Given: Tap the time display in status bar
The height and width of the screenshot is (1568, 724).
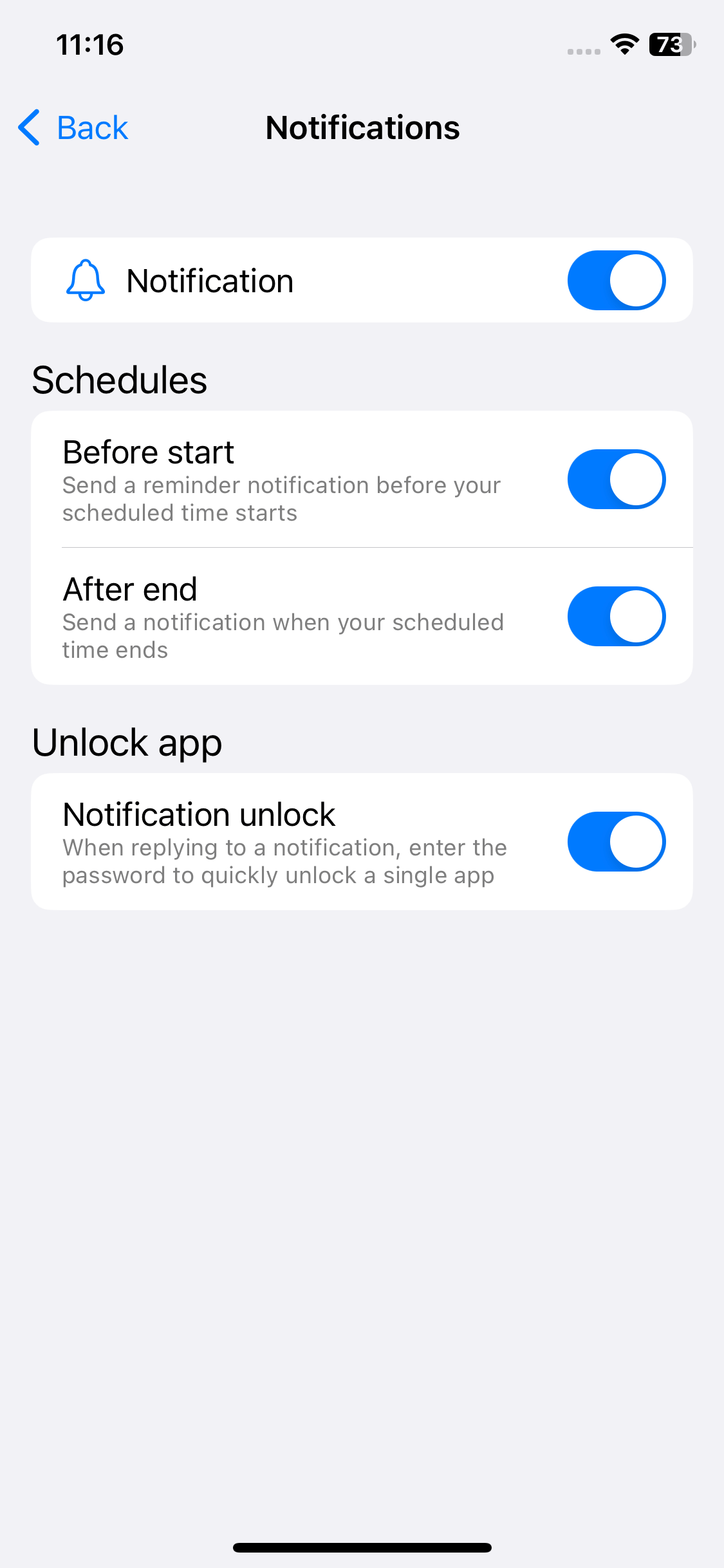Looking at the screenshot, I should (88, 44).
